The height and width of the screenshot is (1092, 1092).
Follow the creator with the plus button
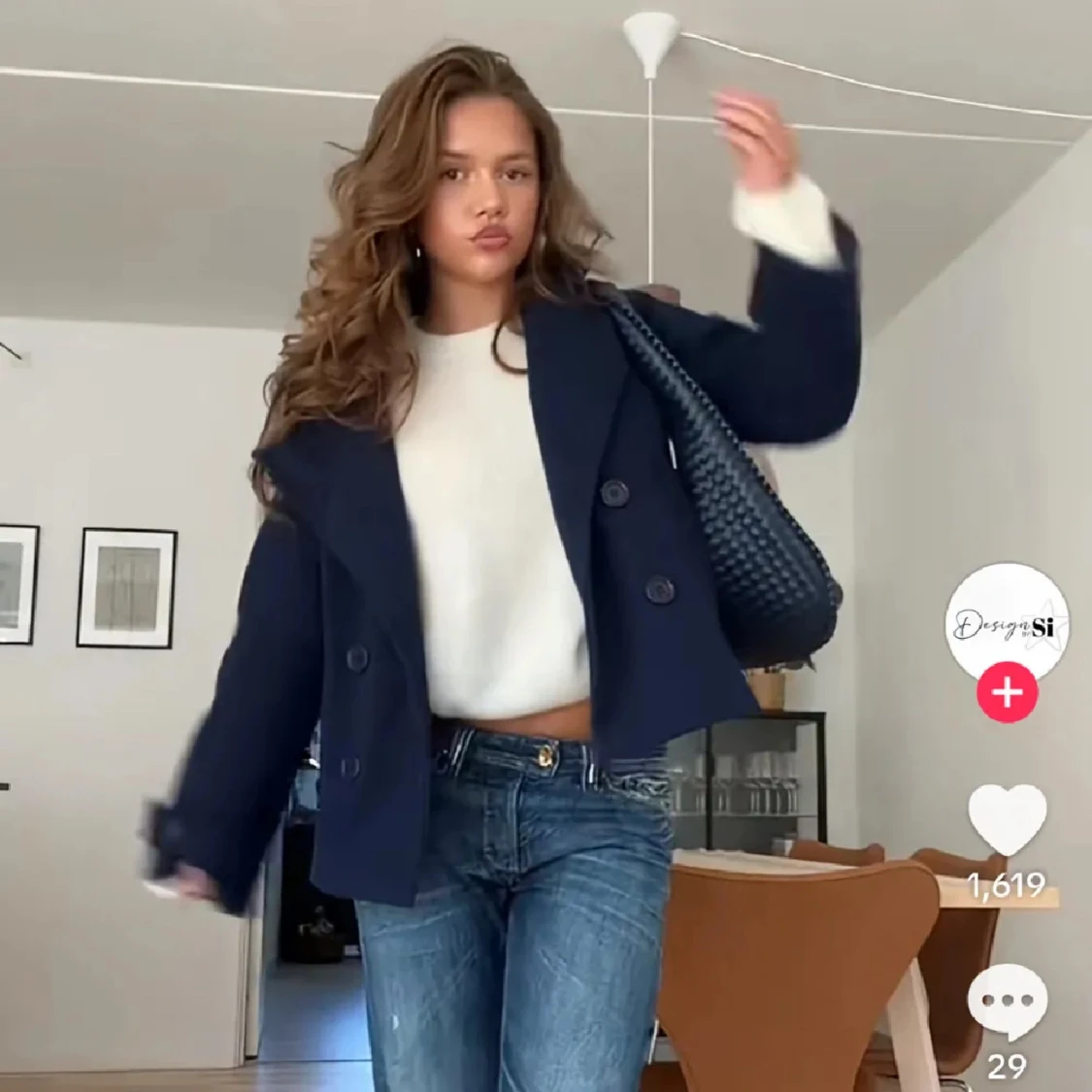[1008, 693]
